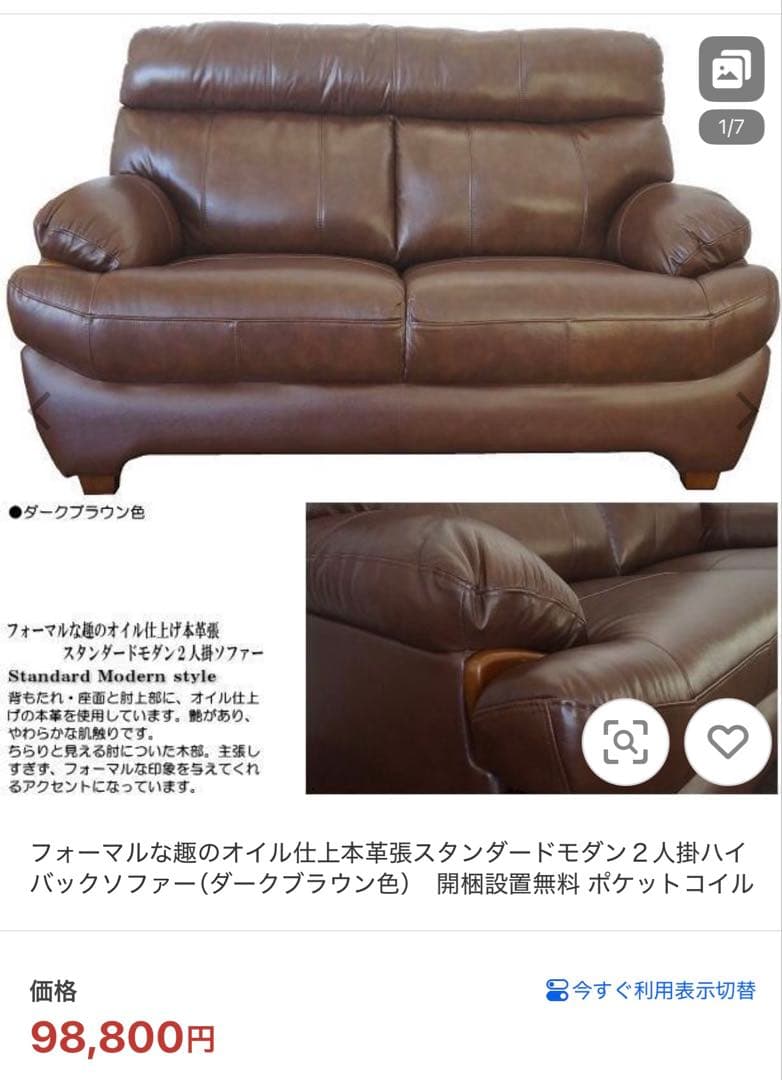Viewport: 782px width, 1080px height.
Task: Select the ダークブラウン色 color label
Action: [85, 514]
